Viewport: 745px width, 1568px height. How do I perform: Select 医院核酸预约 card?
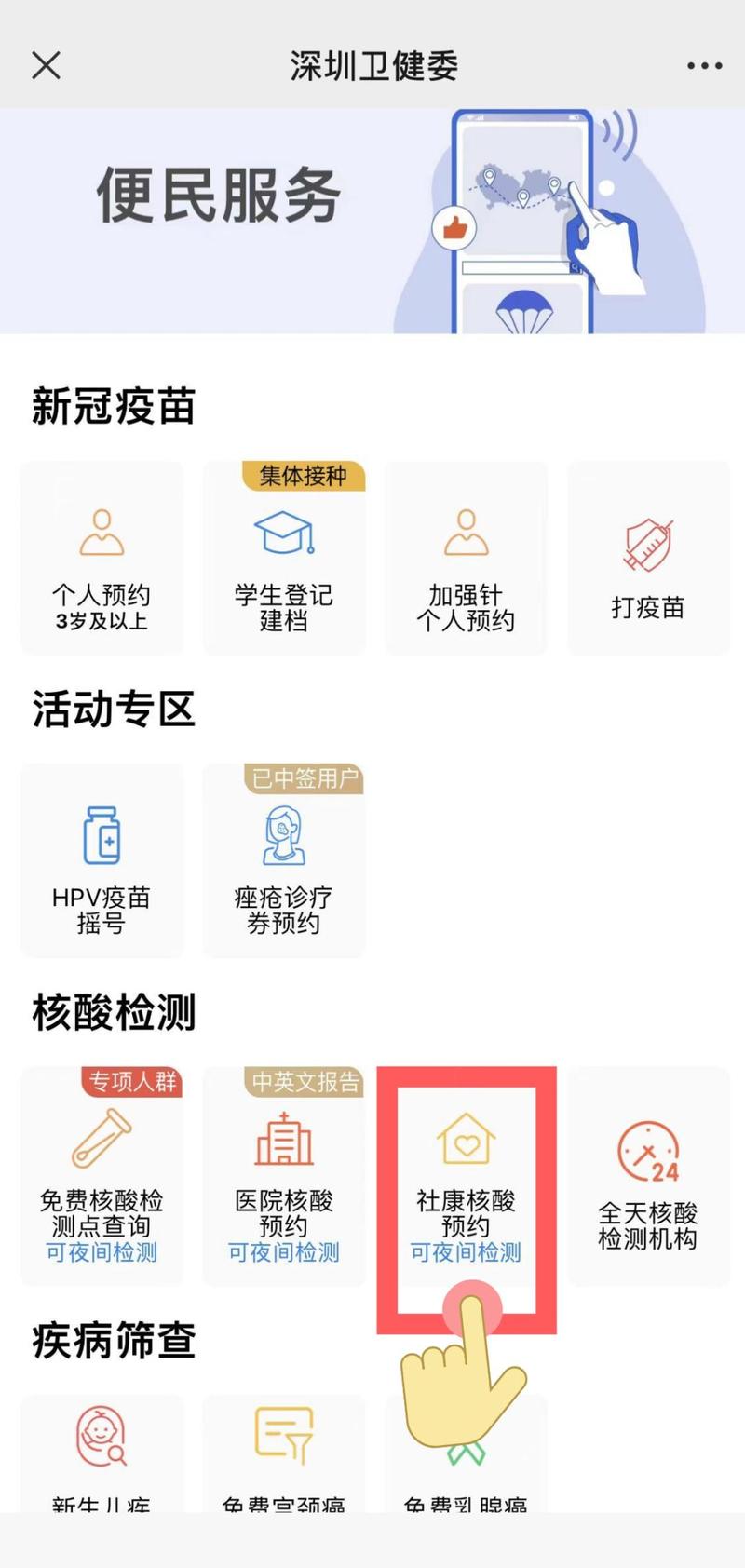(283, 1178)
